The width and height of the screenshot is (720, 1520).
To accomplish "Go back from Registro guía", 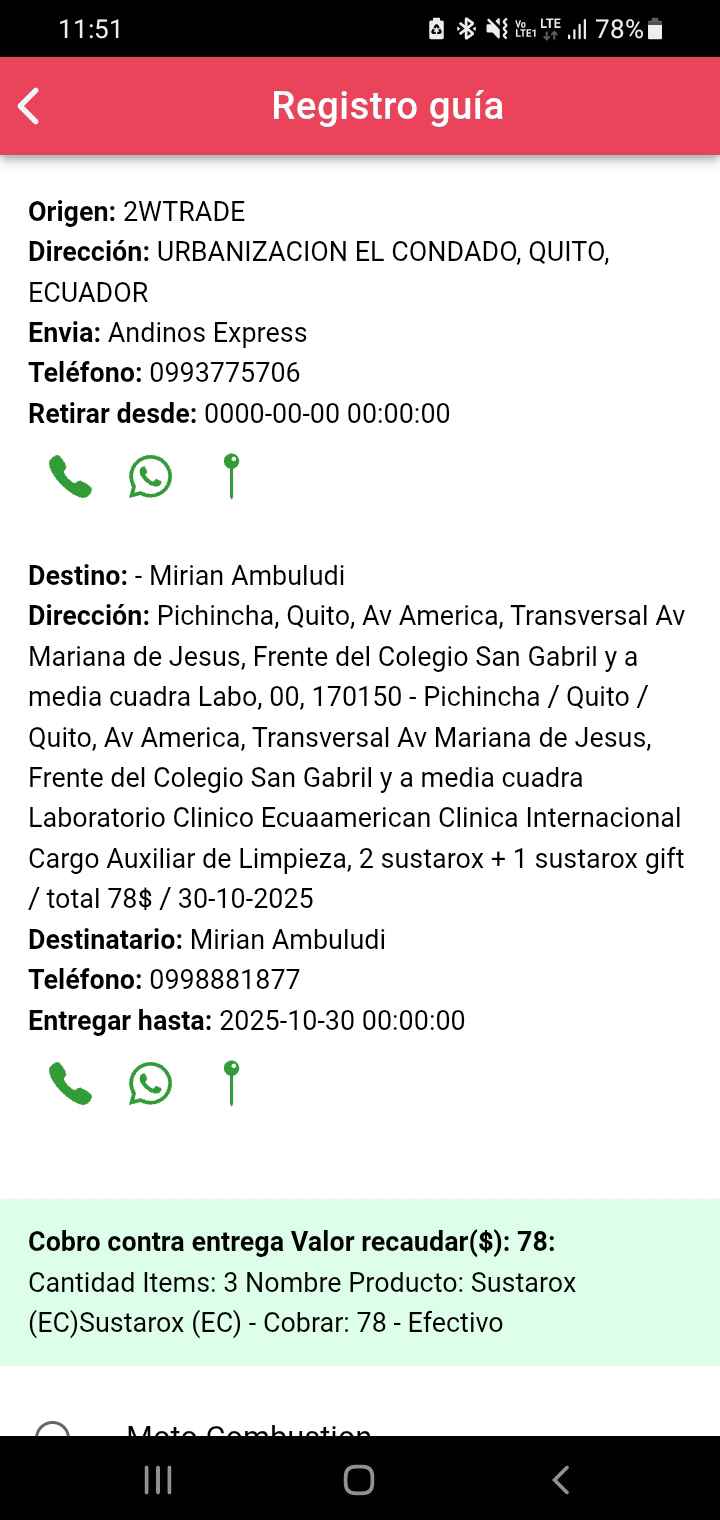I will (x=30, y=106).
